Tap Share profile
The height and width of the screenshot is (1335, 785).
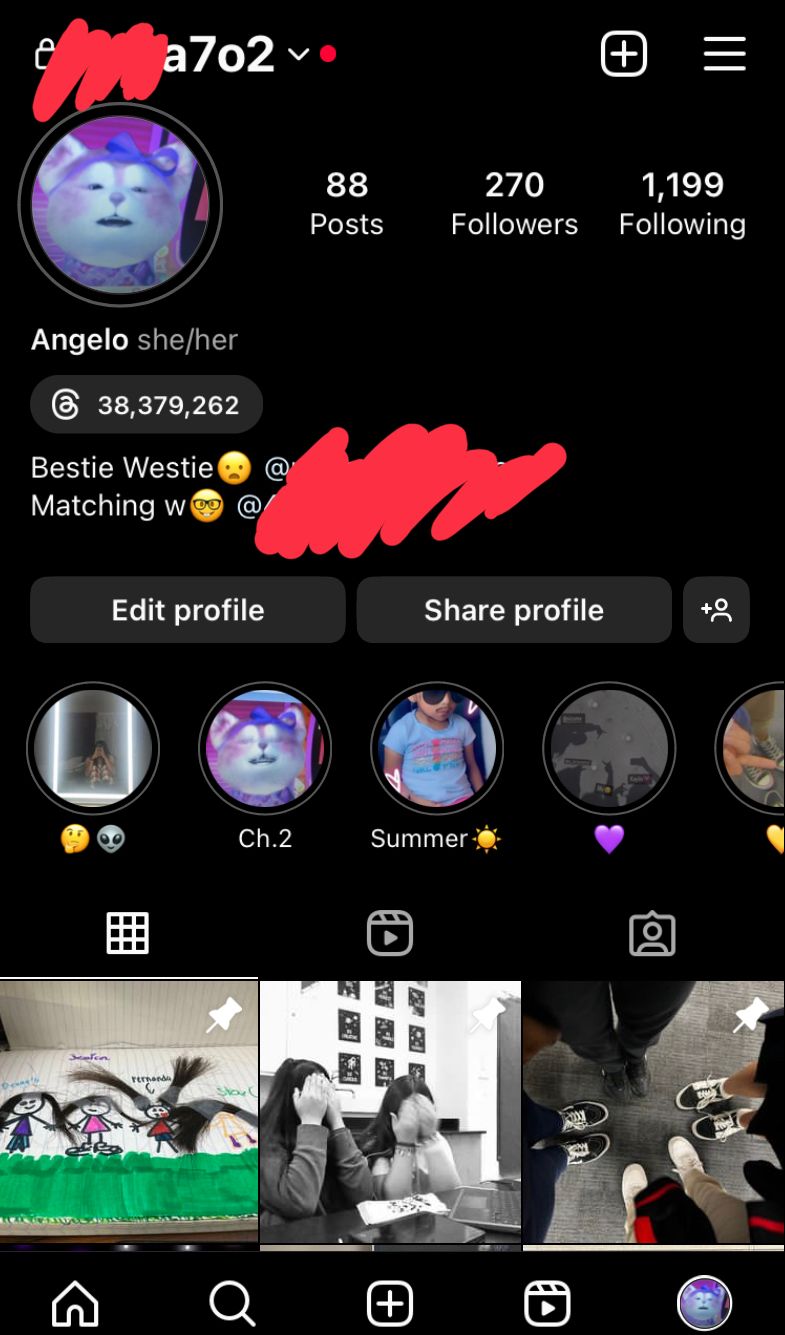point(514,610)
